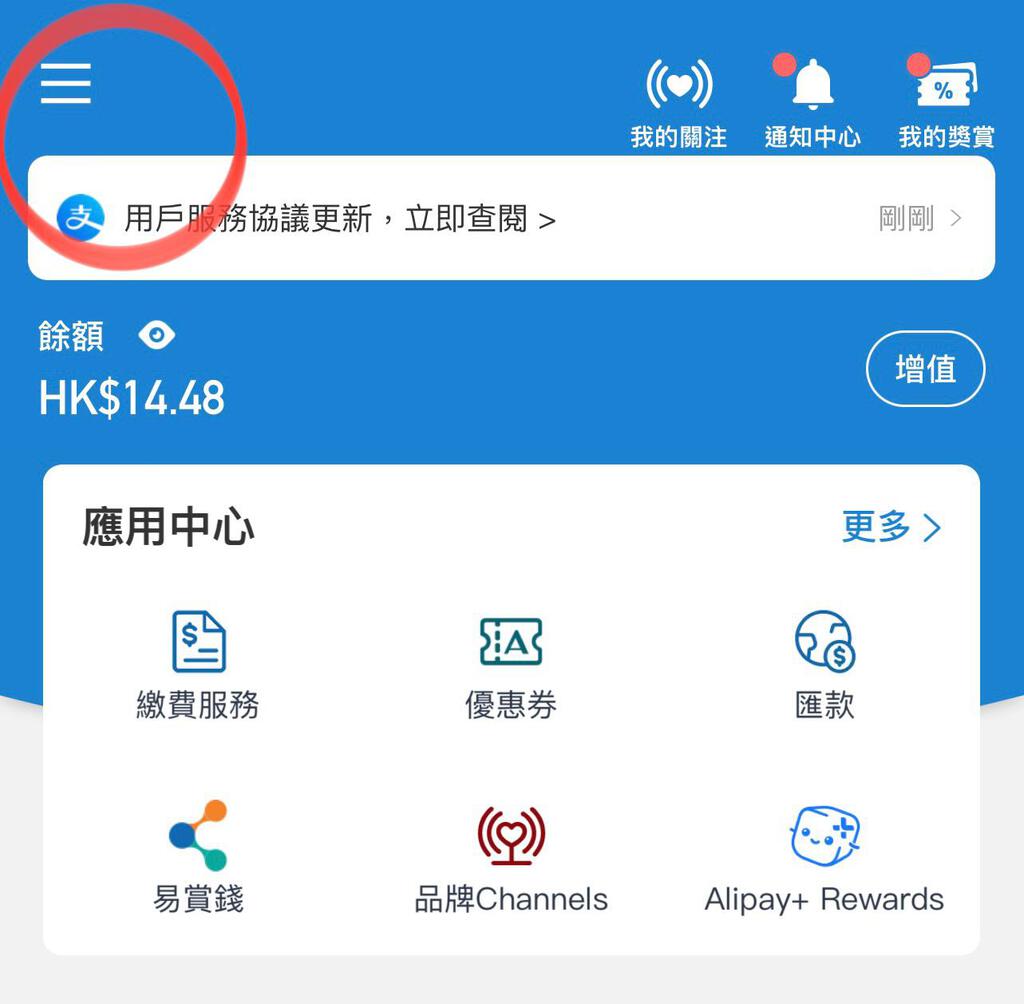
Task: Tap the 增值 top-up button
Action: 925,369
